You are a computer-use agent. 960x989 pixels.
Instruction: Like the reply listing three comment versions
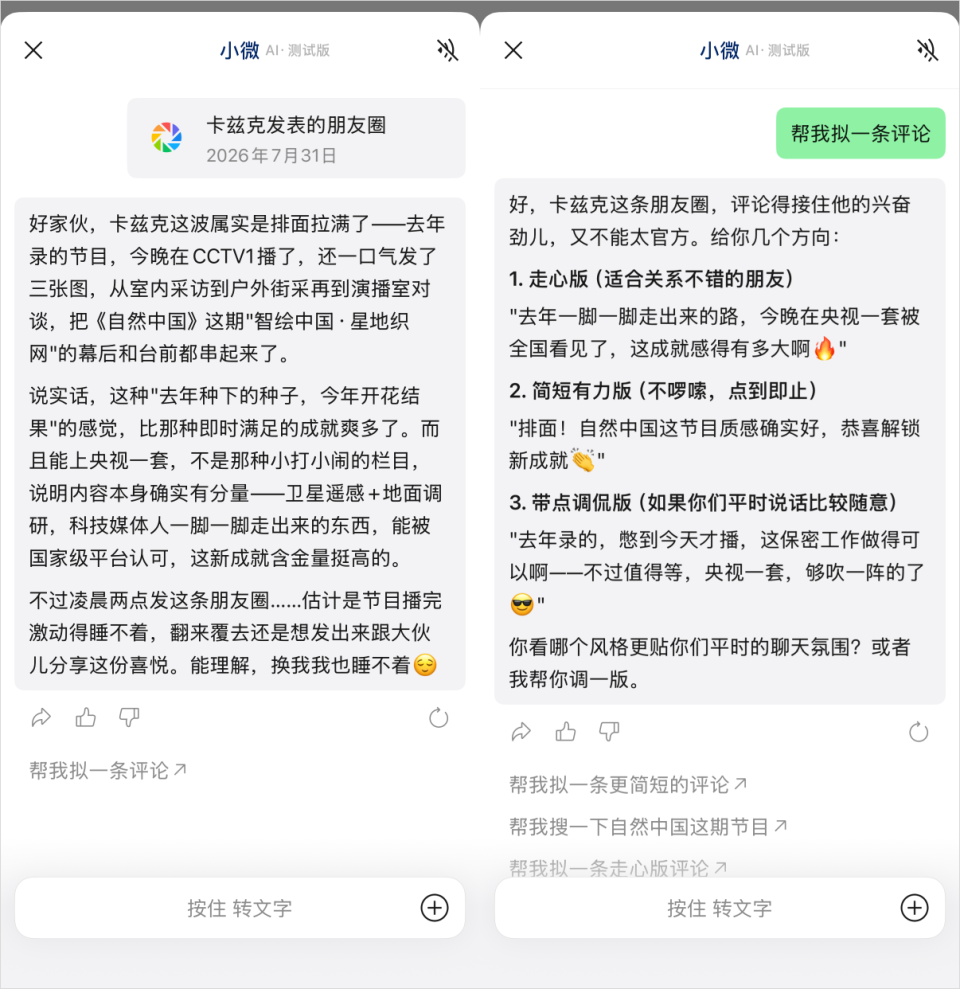[566, 732]
